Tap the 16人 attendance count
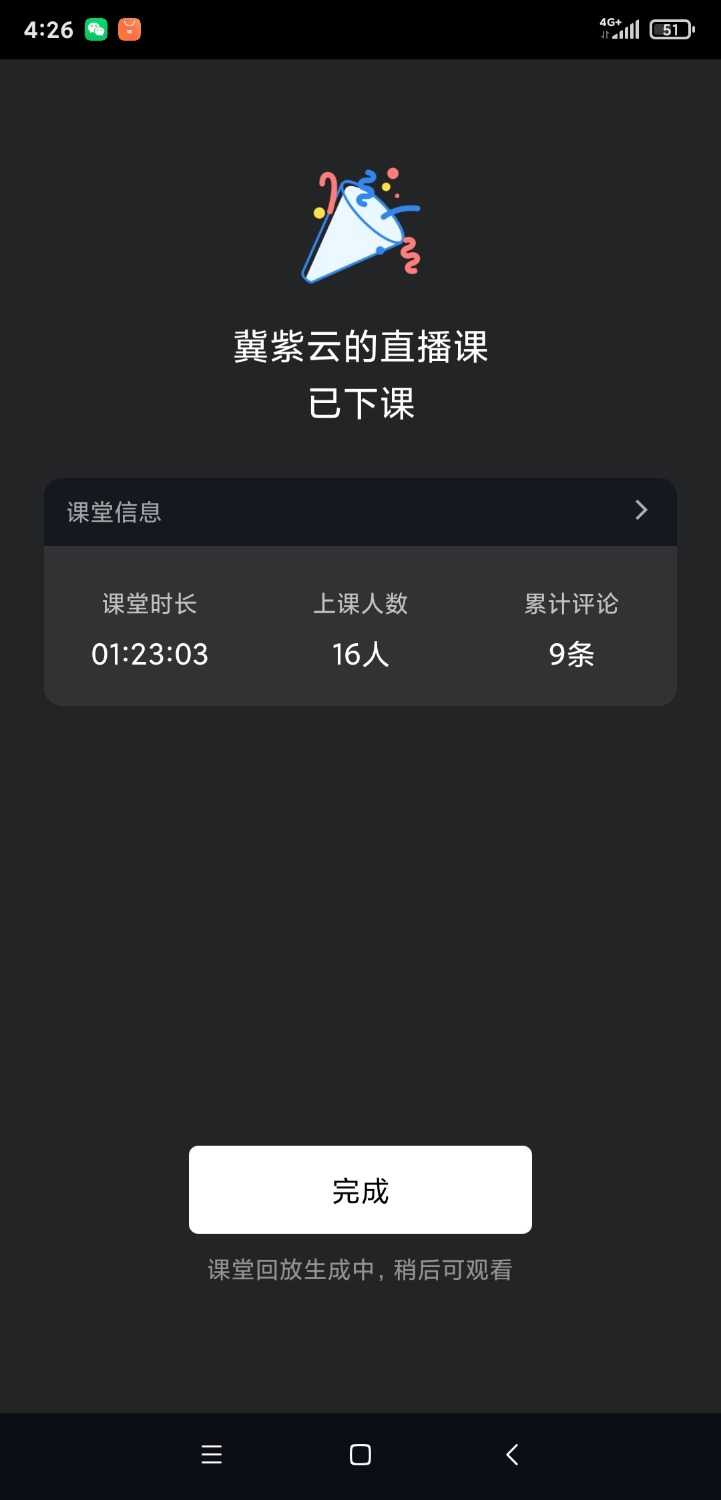 click(x=360, y=654)
